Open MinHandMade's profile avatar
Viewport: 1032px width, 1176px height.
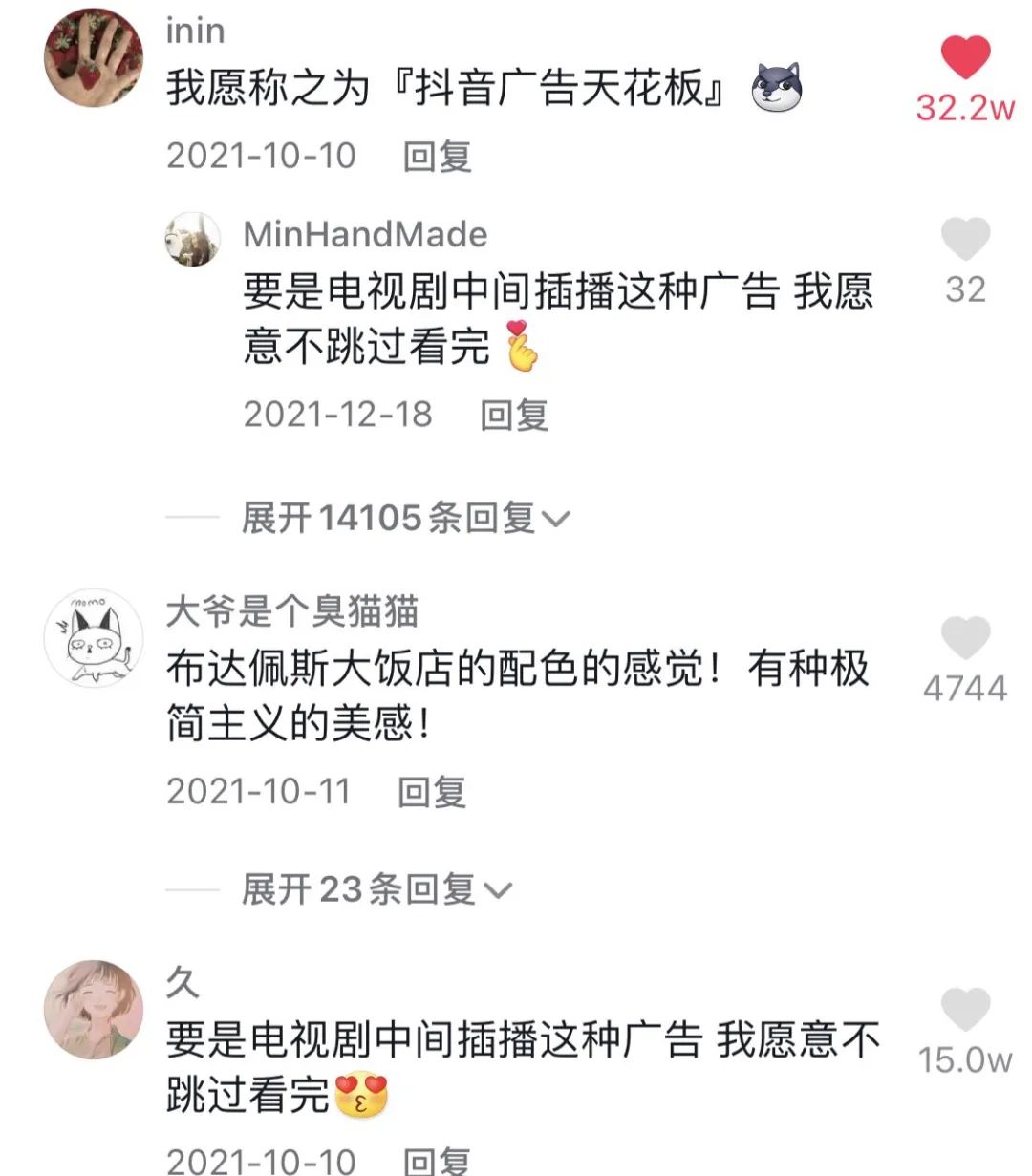[x=192, y=239]
